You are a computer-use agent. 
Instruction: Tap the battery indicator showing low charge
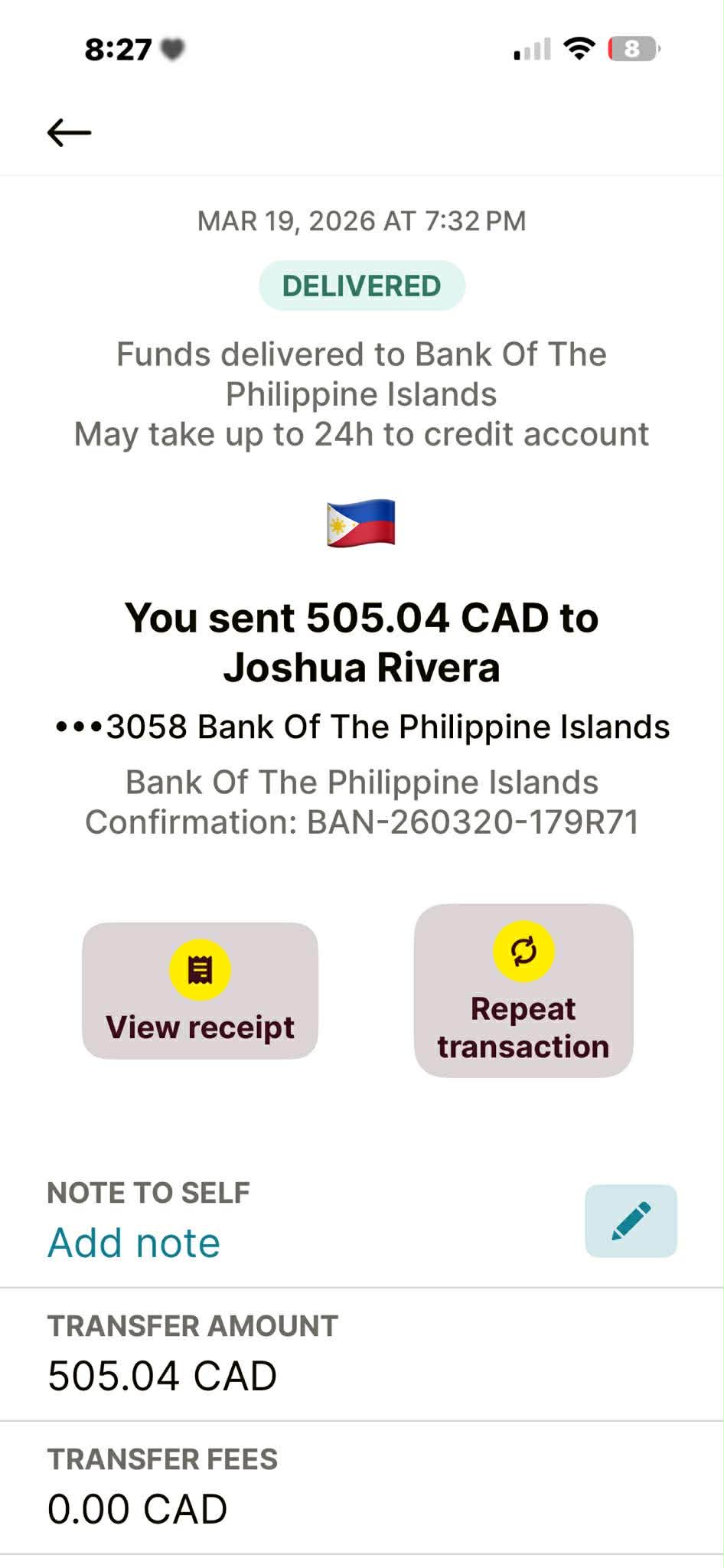point(632,49)
